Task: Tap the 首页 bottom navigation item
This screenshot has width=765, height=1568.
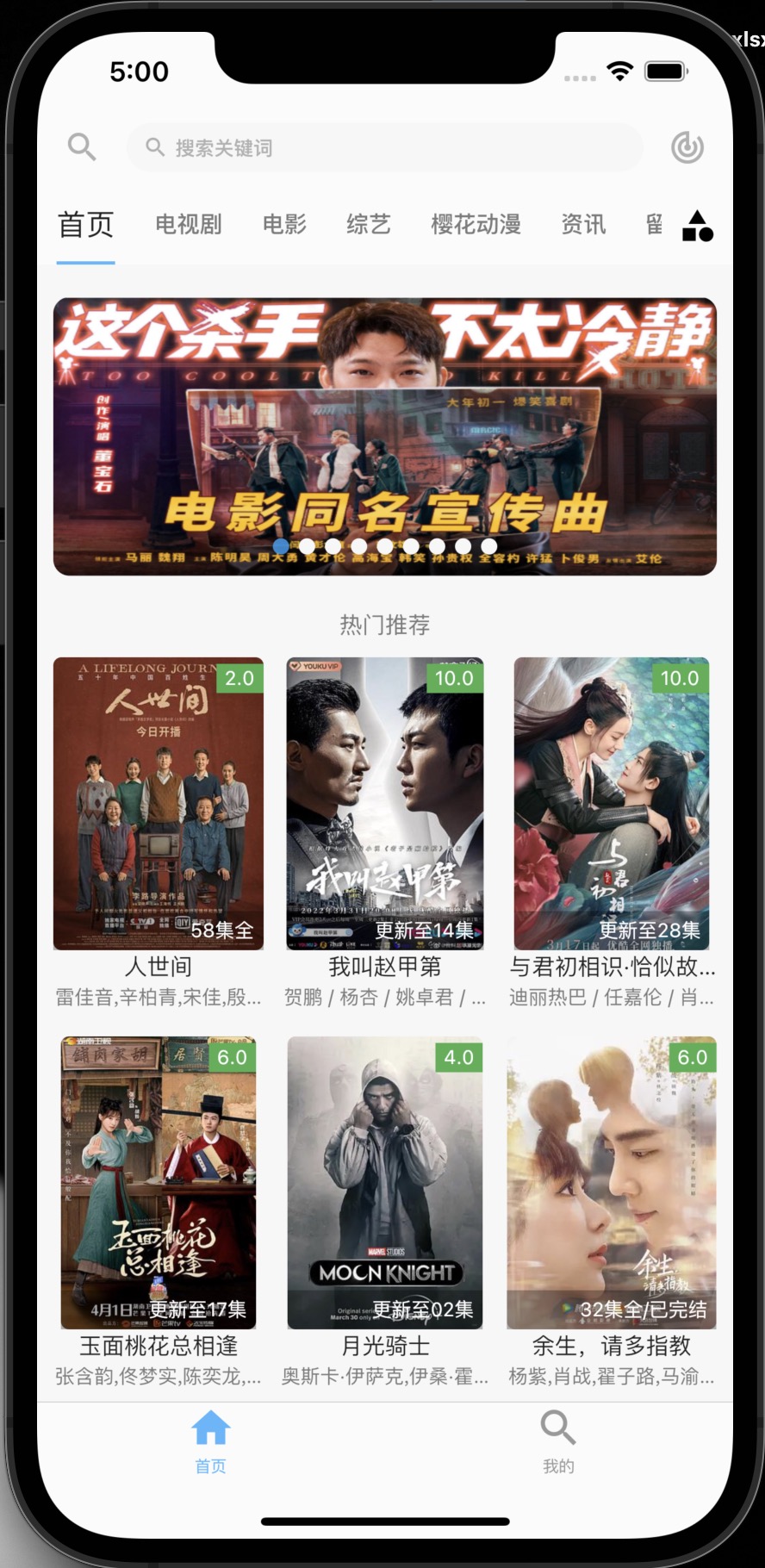Action: pyautogui.click(x=210, y=1442)
